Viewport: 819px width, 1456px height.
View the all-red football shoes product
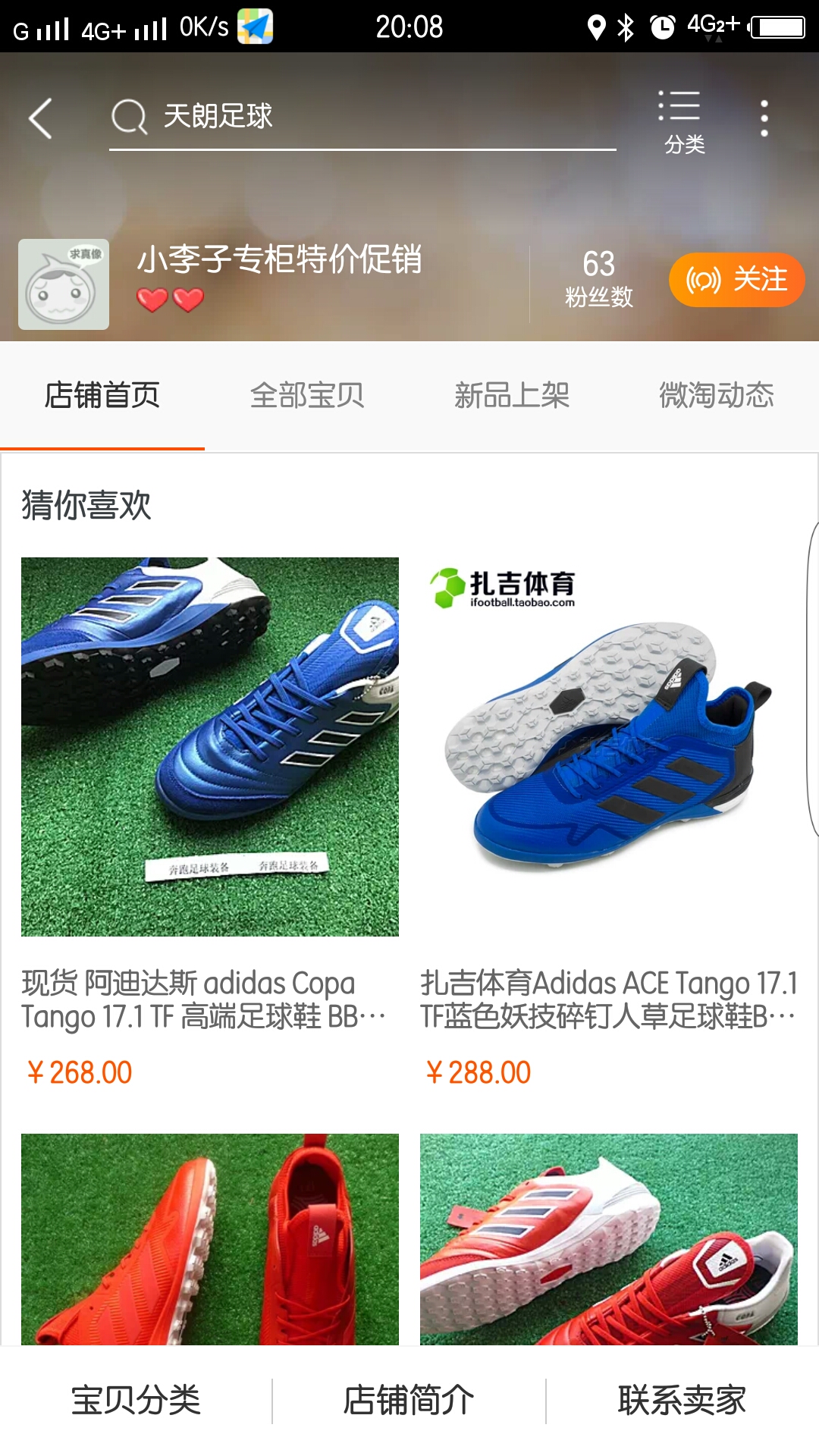pyautogui.click(x=210, y=1240)
